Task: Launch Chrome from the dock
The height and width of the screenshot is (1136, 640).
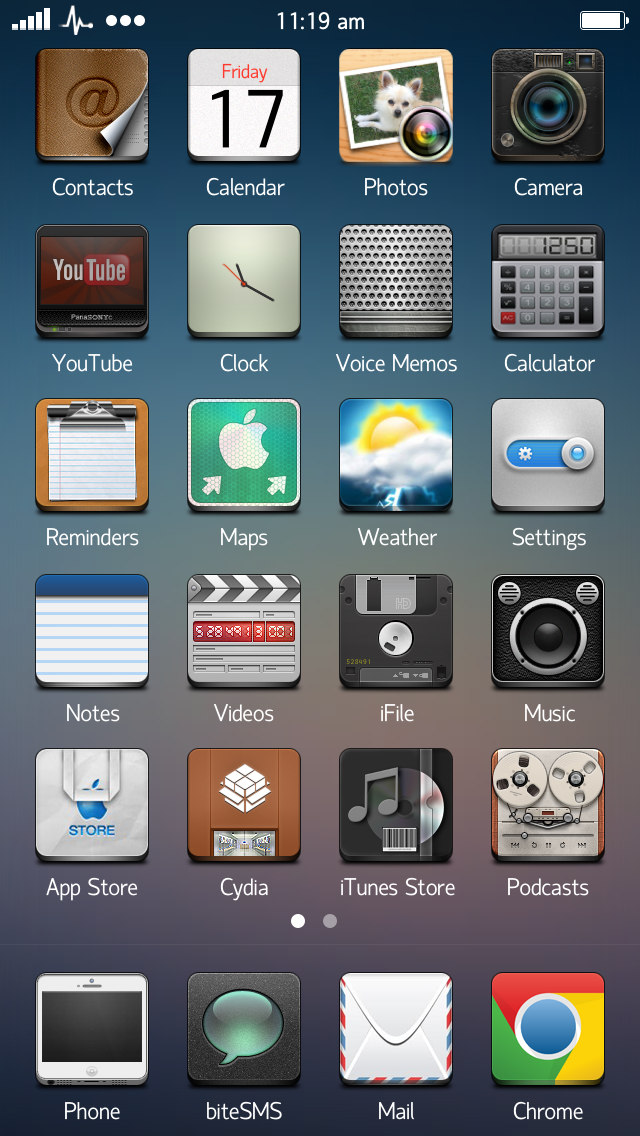Action: [x=548, y=1029]
